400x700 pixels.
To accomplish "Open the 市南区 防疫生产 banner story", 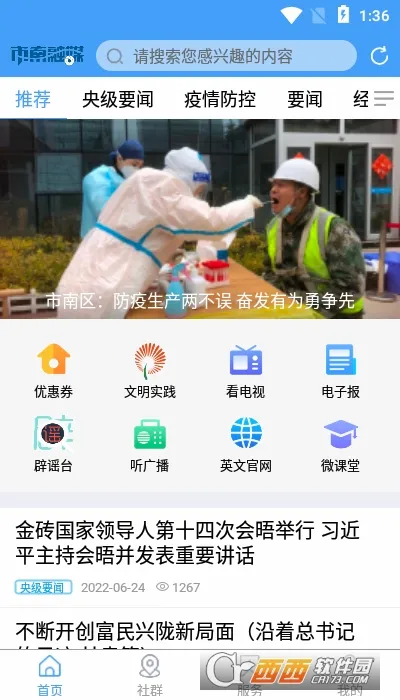I will (x=200, y=219).
